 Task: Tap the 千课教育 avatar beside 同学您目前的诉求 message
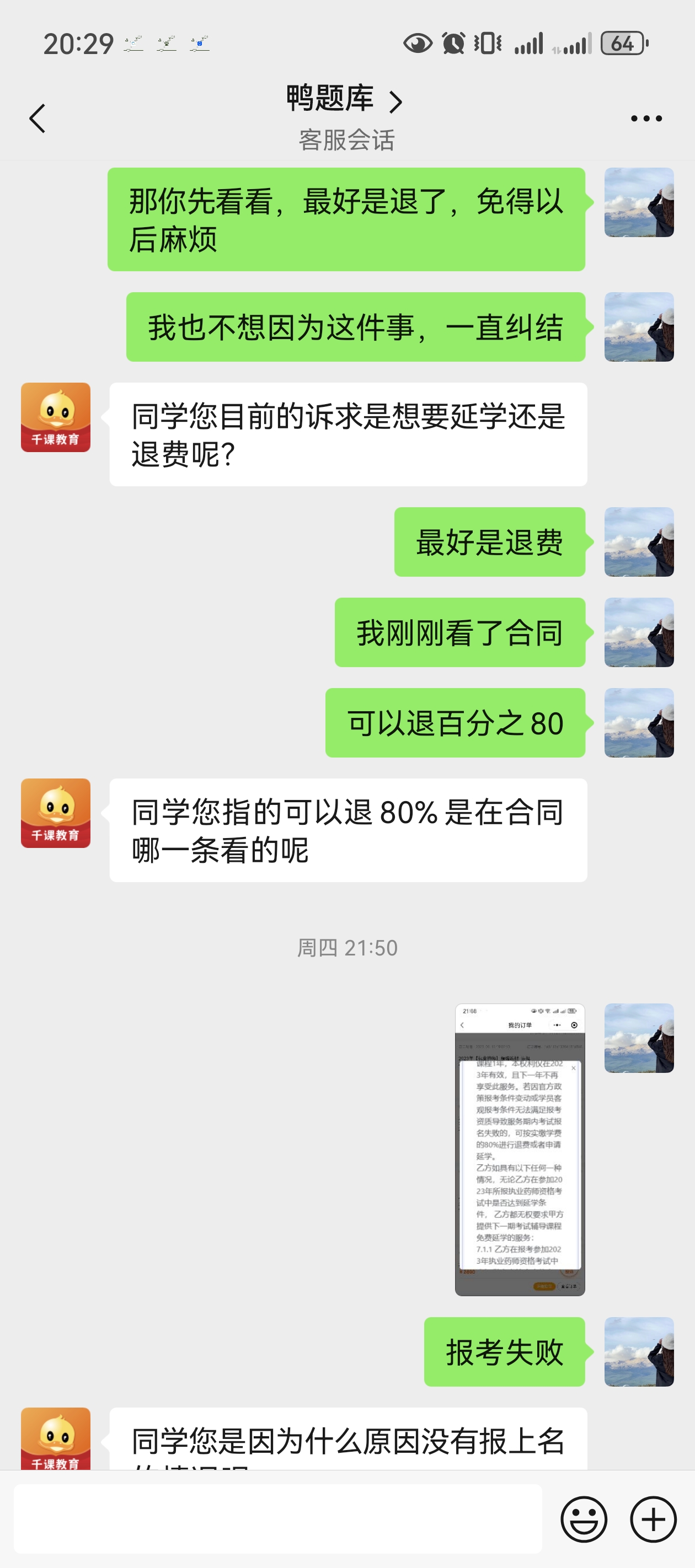(x=55, y=417)
